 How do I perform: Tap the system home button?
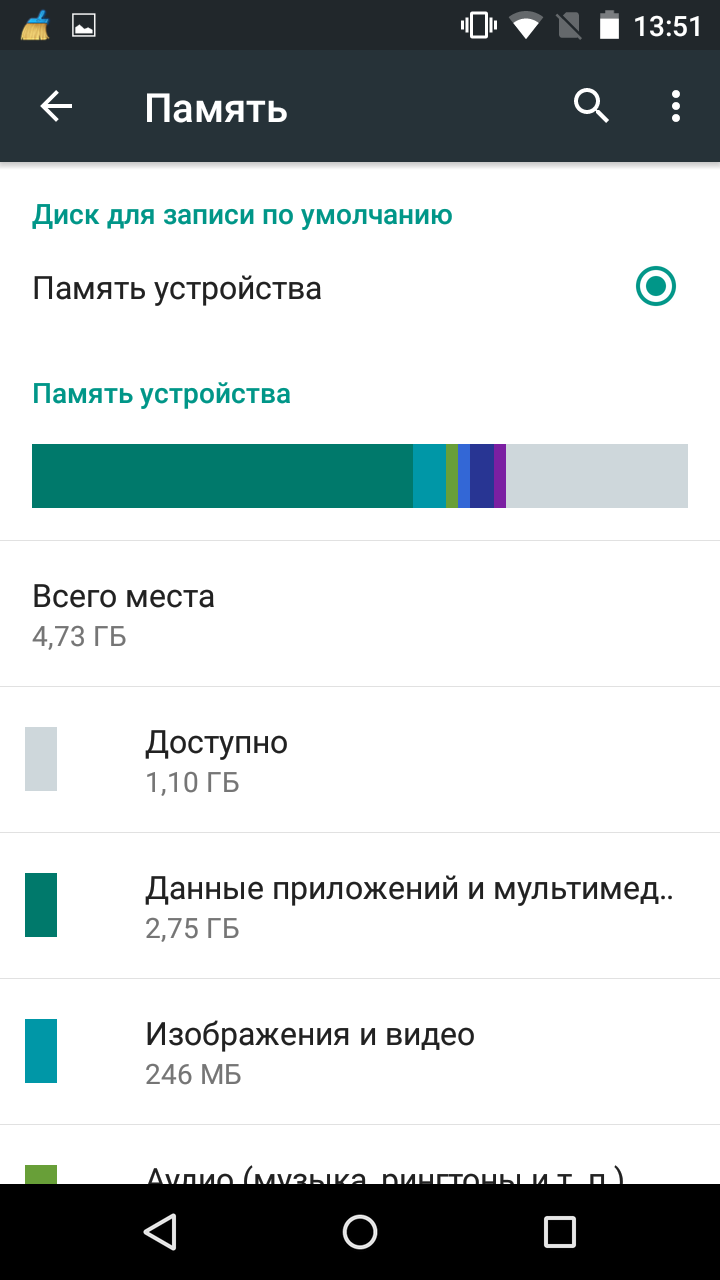360,1232
